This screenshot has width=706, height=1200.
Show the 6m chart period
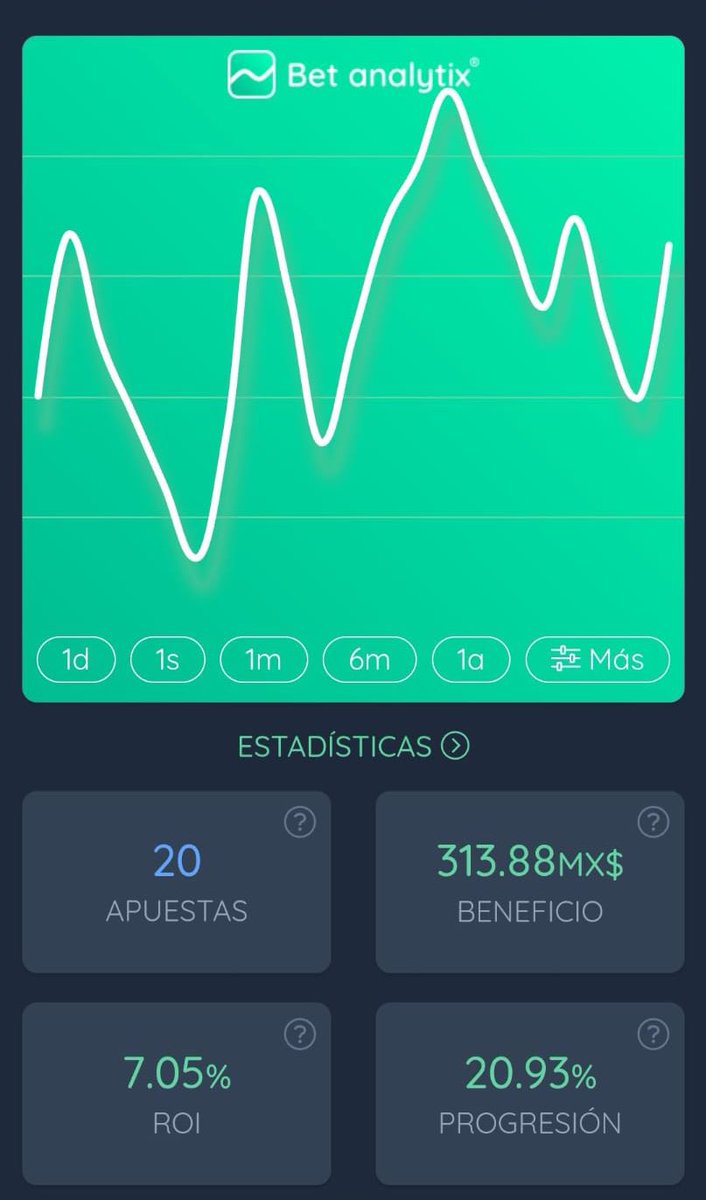point(369,659)
